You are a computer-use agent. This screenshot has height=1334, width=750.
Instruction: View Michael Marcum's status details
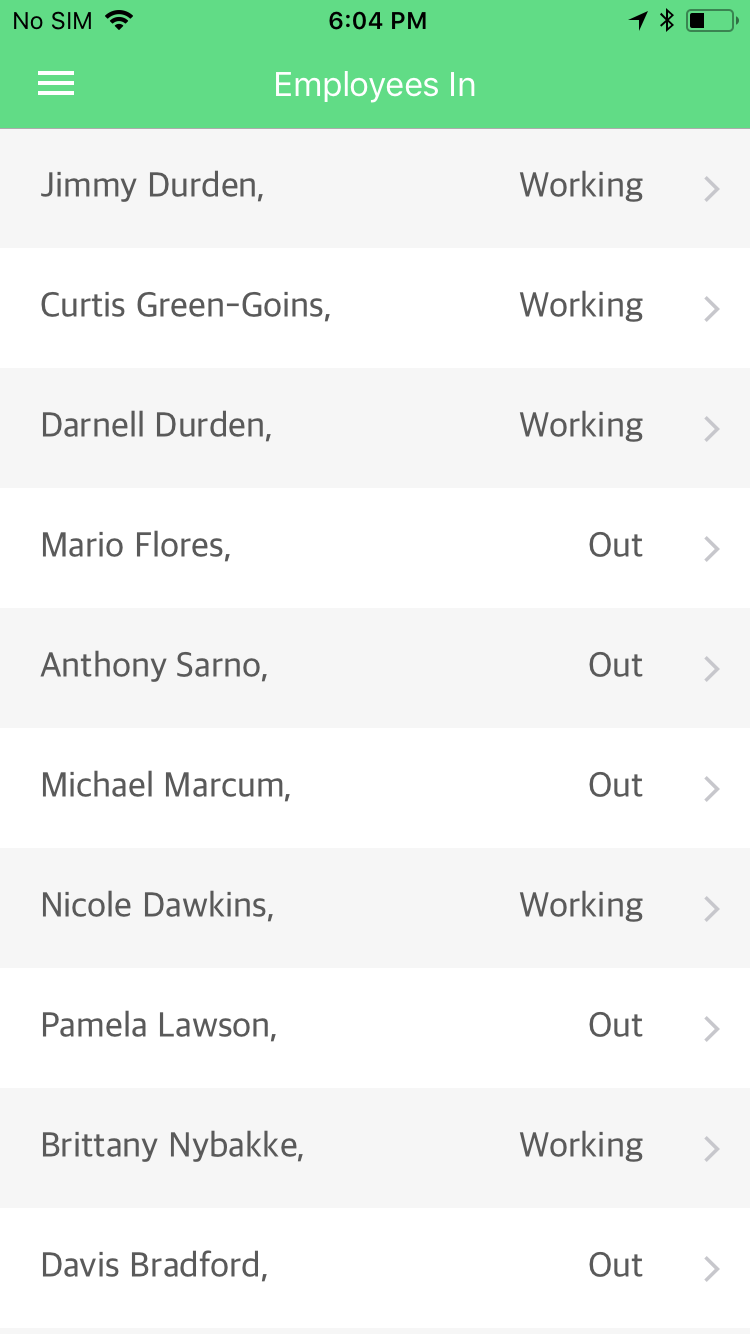(x=375, y=788)
